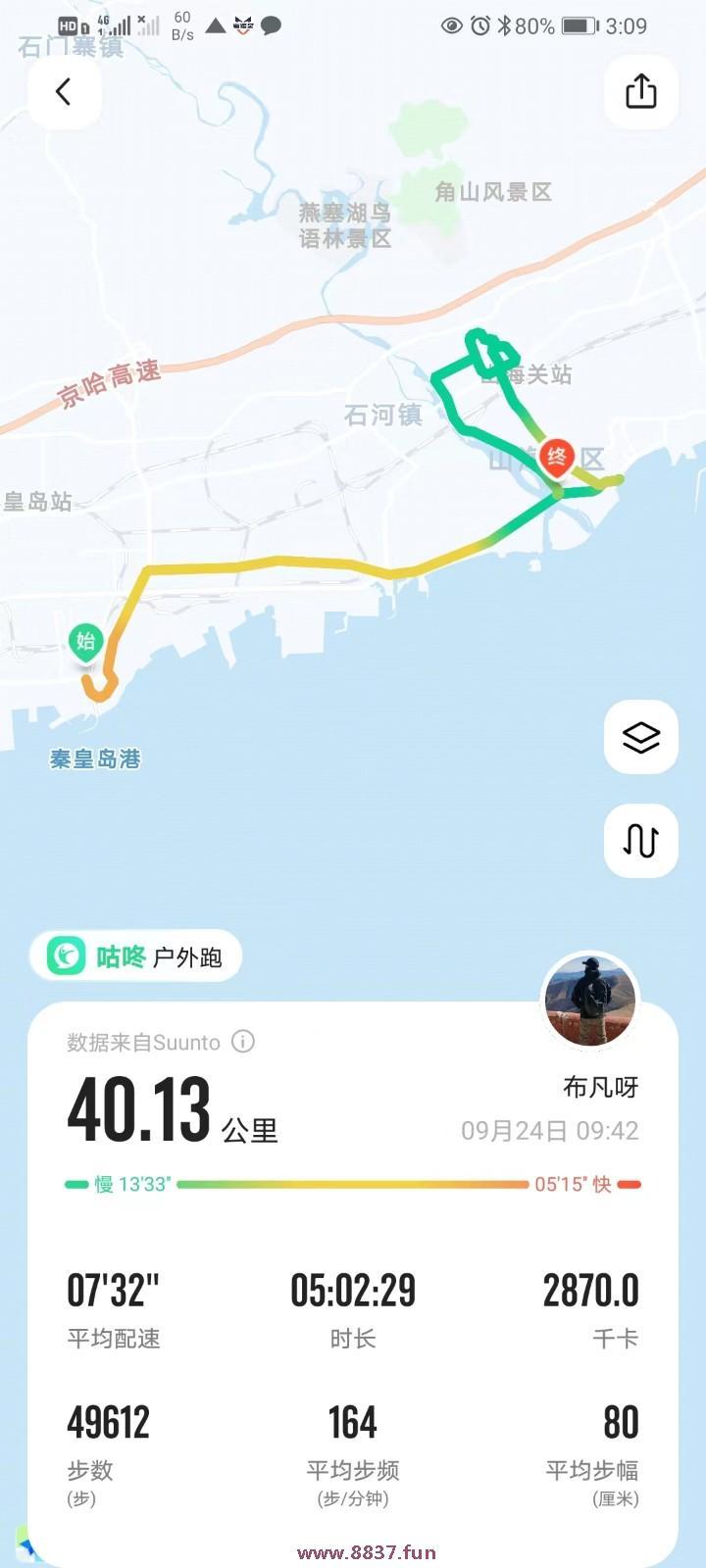Open the profile avatar photo
The image size is (706, 1568).
pyautogui.click(x=590, y=1000)
